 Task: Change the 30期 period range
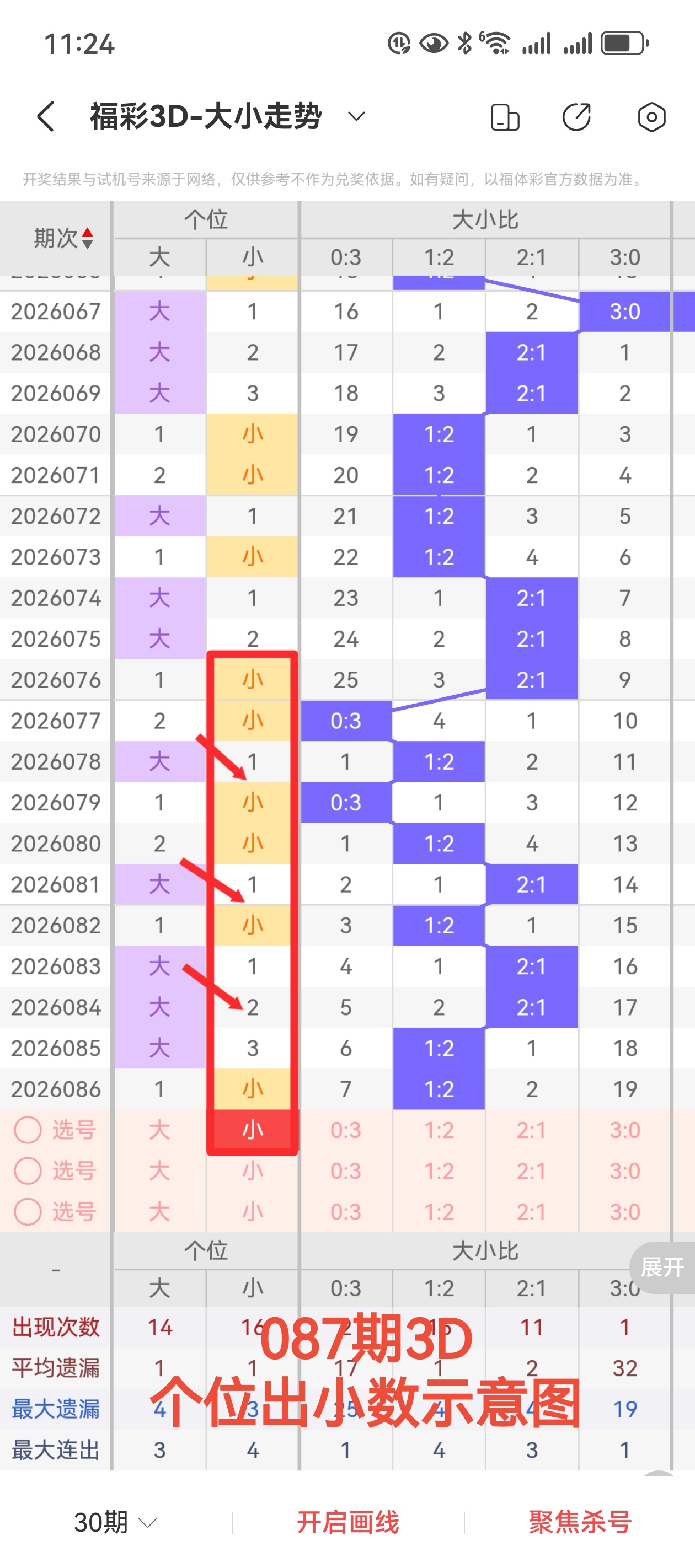point(115,1522)
